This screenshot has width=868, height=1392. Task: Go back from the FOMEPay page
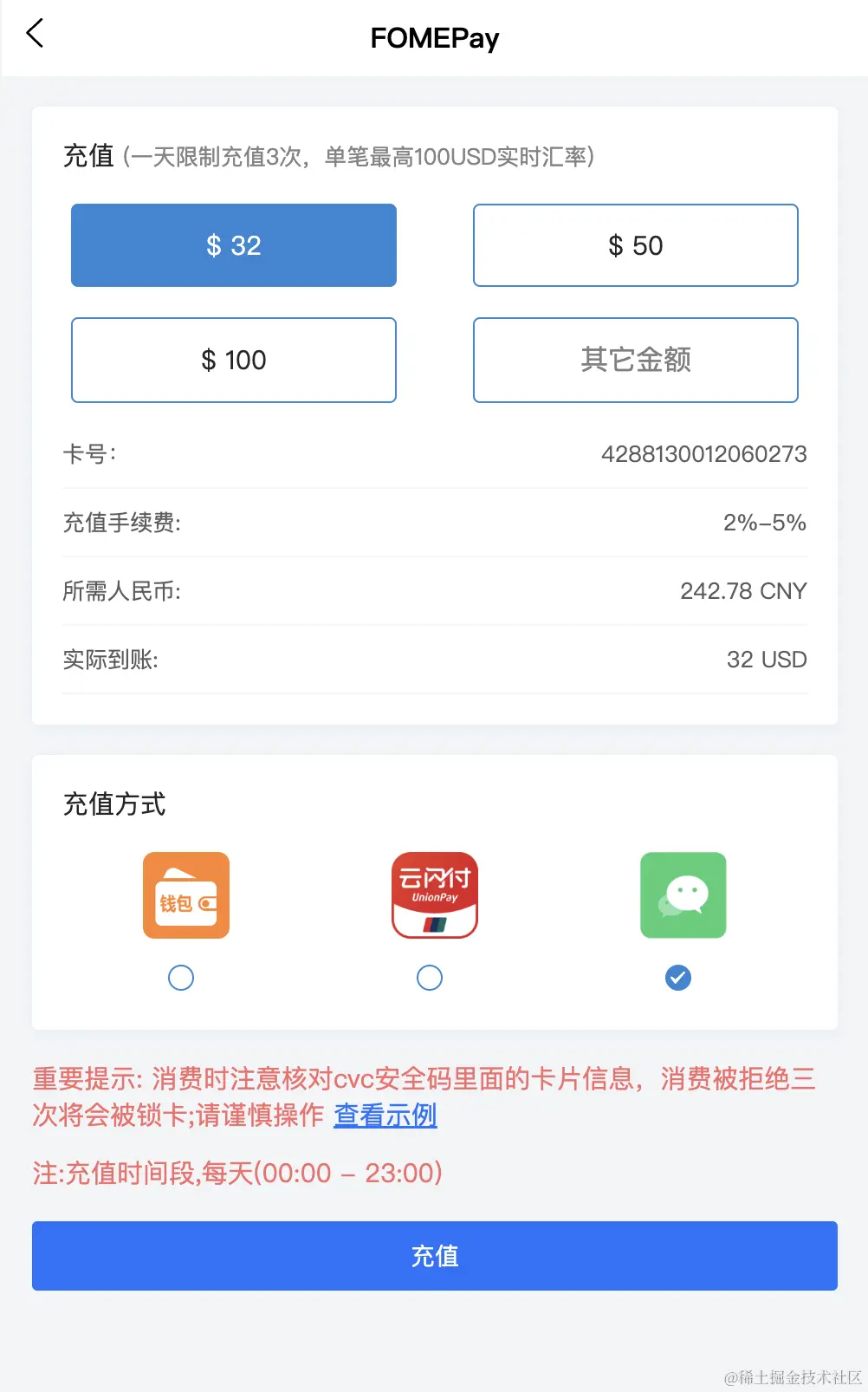(x=35, y=35)
